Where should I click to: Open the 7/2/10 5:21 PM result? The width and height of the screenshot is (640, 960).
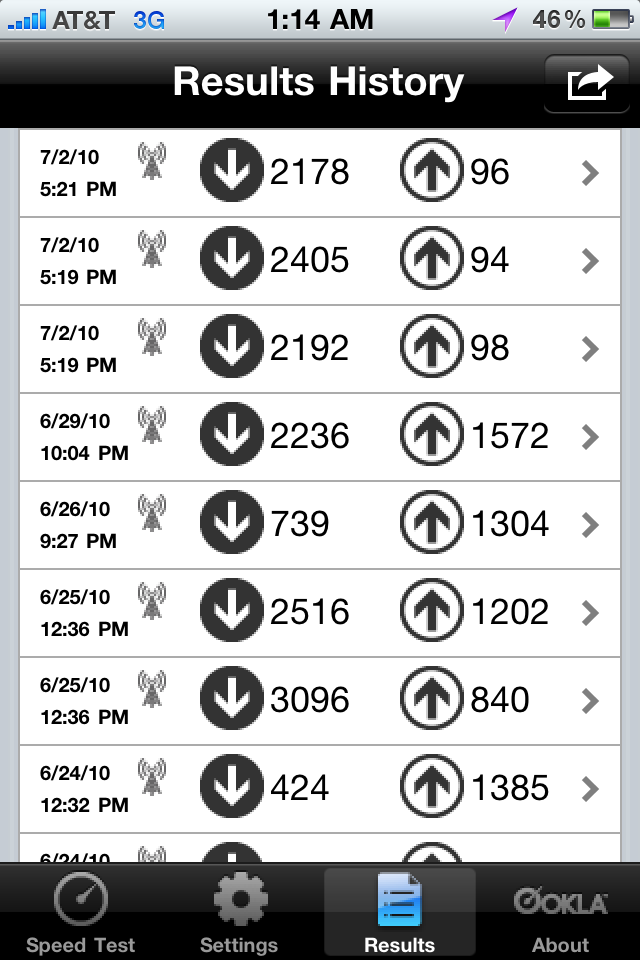[x=320, y=173]
